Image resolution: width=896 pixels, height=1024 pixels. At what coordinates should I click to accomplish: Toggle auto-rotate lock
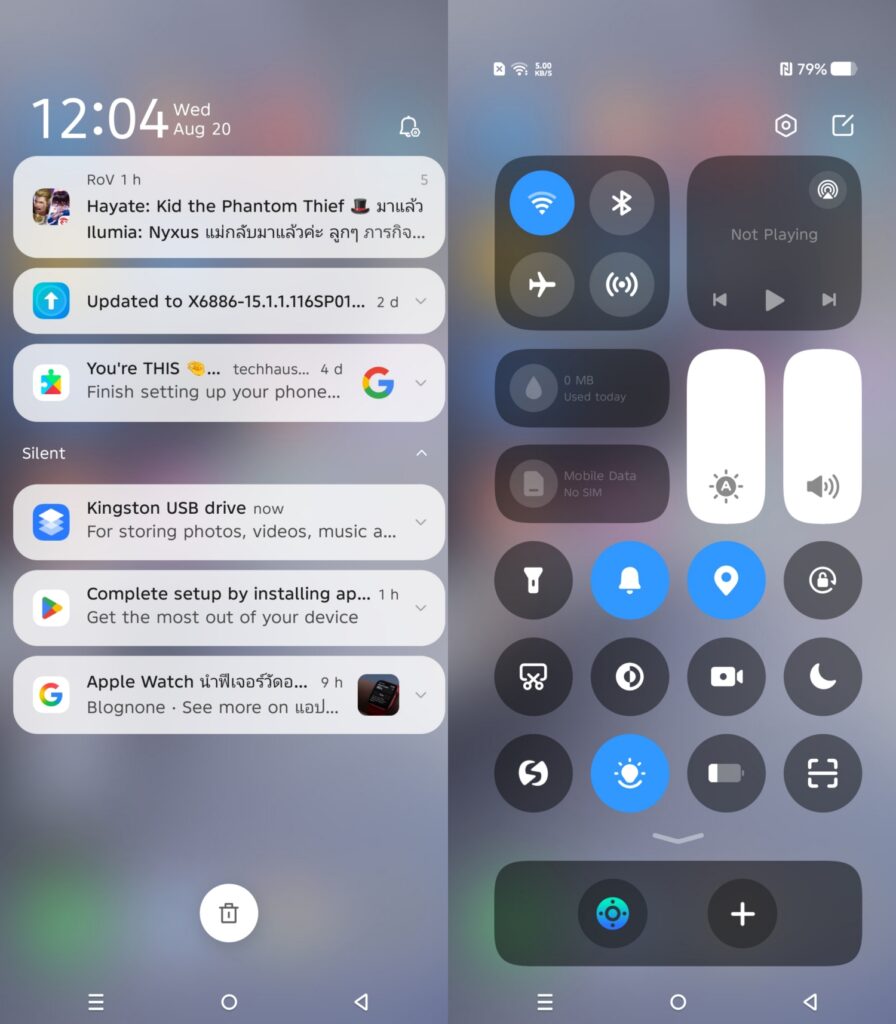click(x=822, y=580)
